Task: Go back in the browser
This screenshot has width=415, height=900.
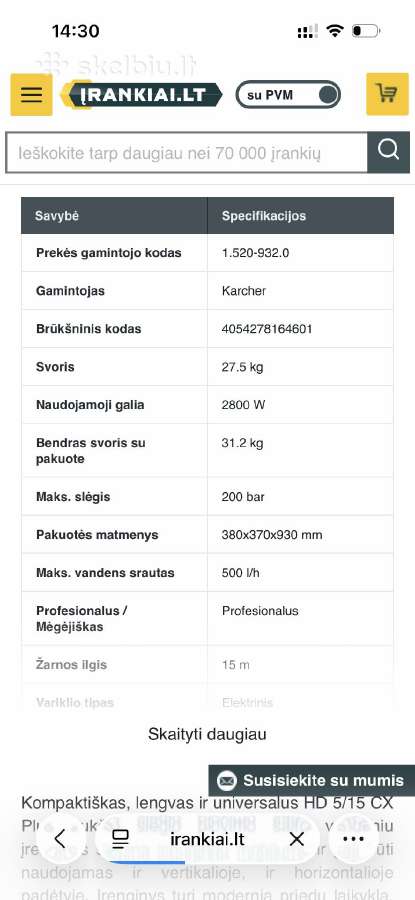Action: (x=60, y=839)
